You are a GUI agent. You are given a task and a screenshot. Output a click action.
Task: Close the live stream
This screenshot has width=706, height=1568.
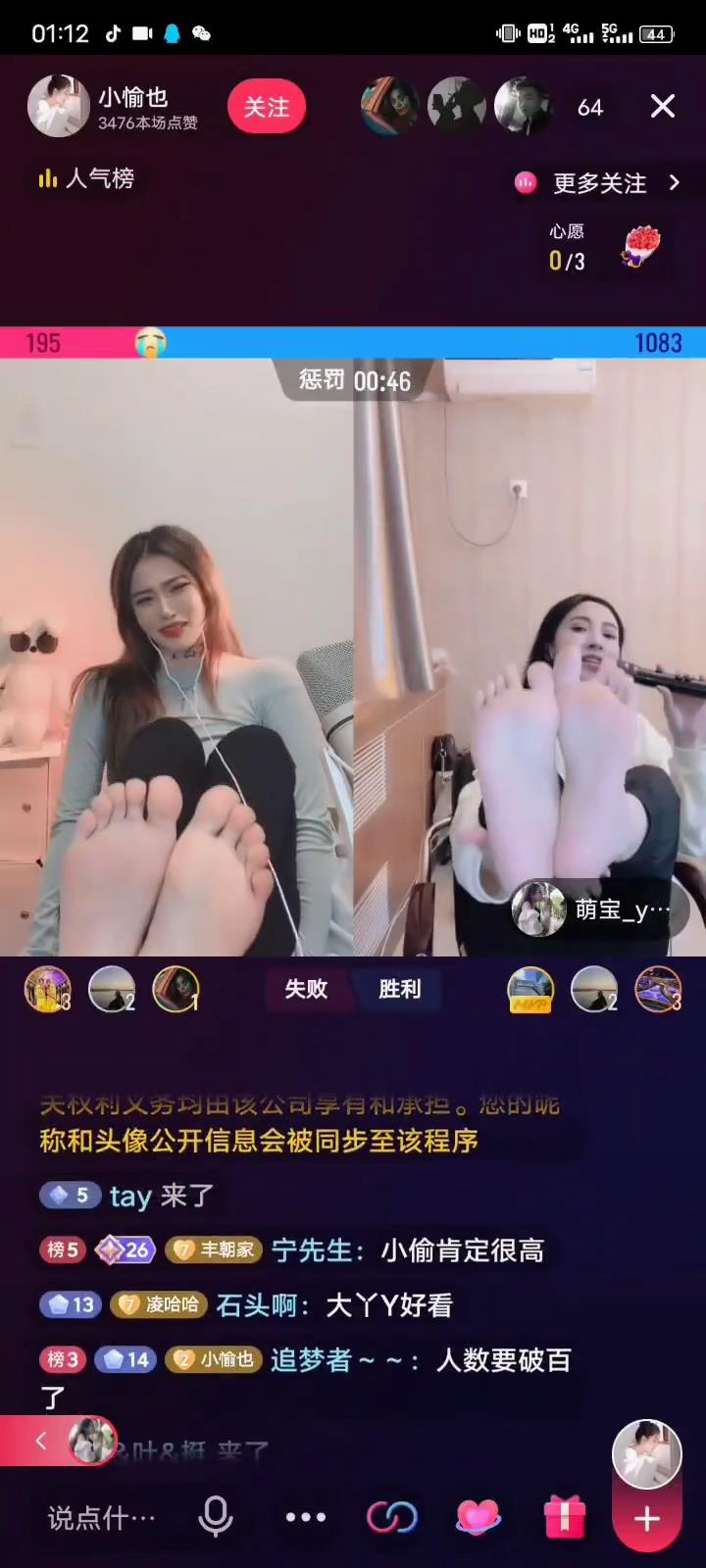tap(663, 106)
